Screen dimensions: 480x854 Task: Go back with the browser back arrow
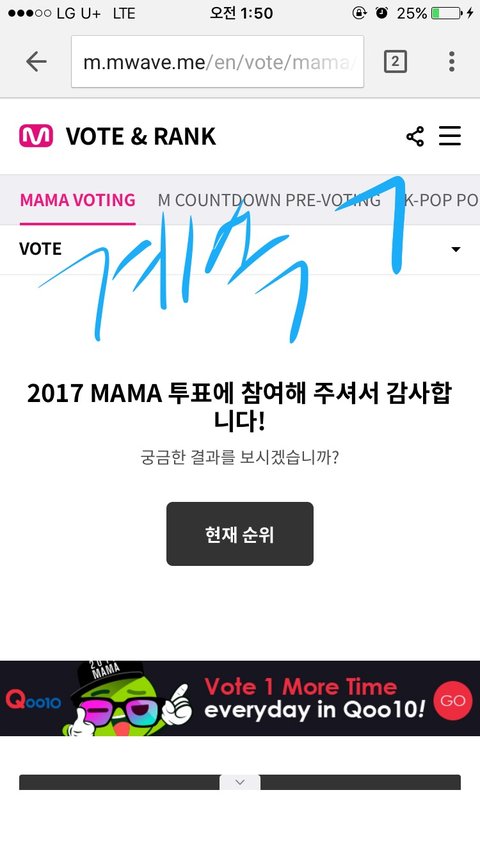[x=37, y=62]
